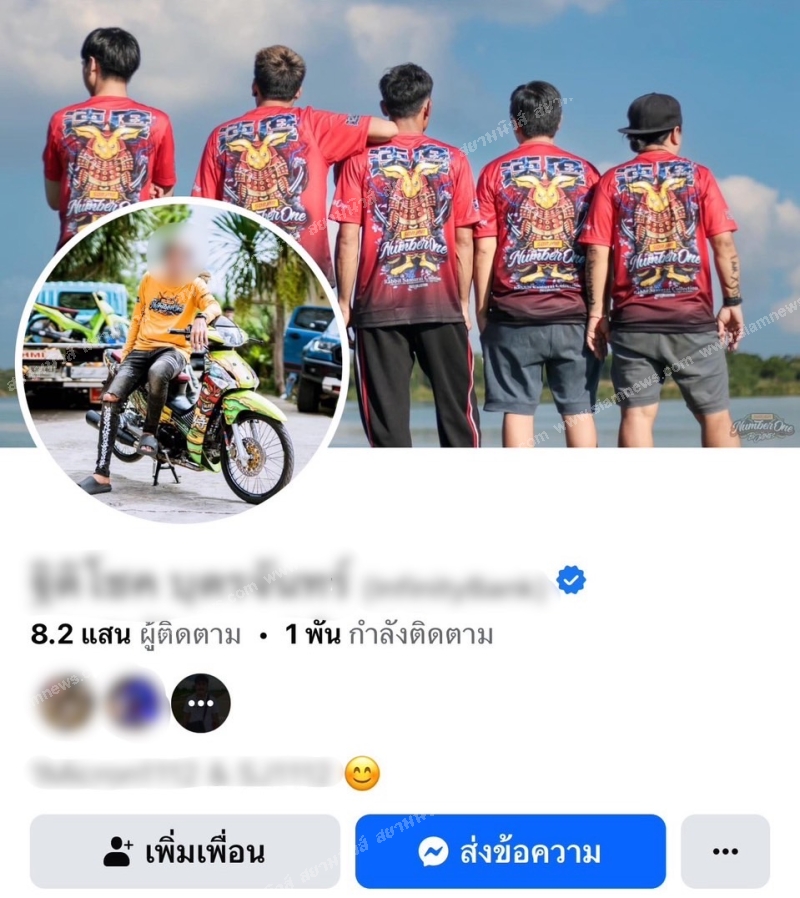The width and height of the screenshot is (800, 898).
Task: Send a message via ส่งข้อความ button
Action: tap(510, 852)
